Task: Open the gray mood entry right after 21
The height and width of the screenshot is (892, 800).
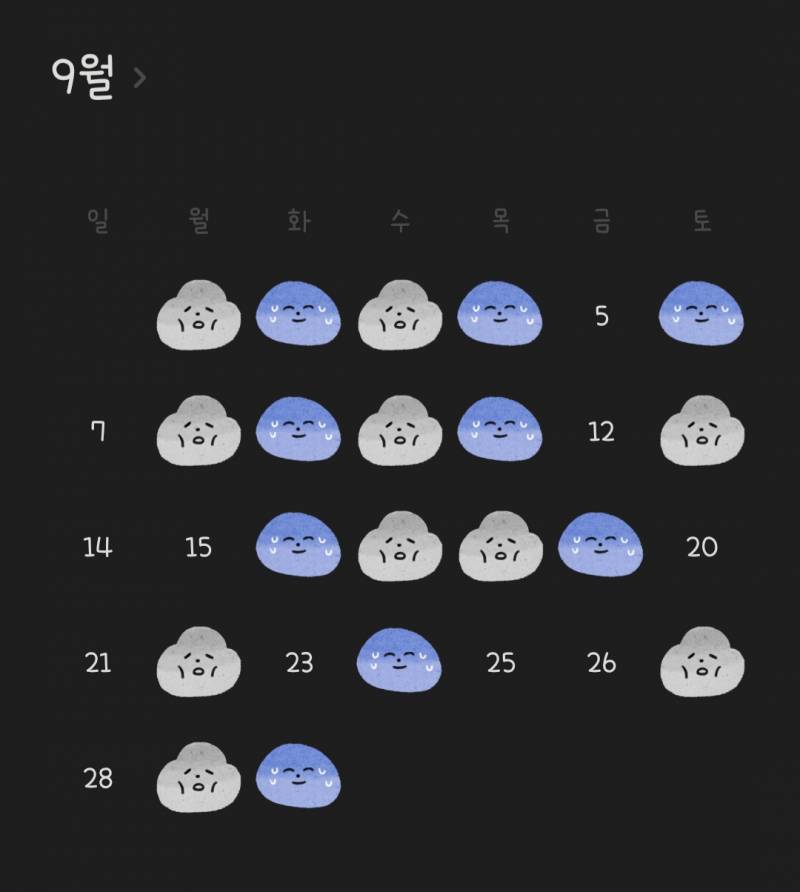Action: (x=199, y=660)
